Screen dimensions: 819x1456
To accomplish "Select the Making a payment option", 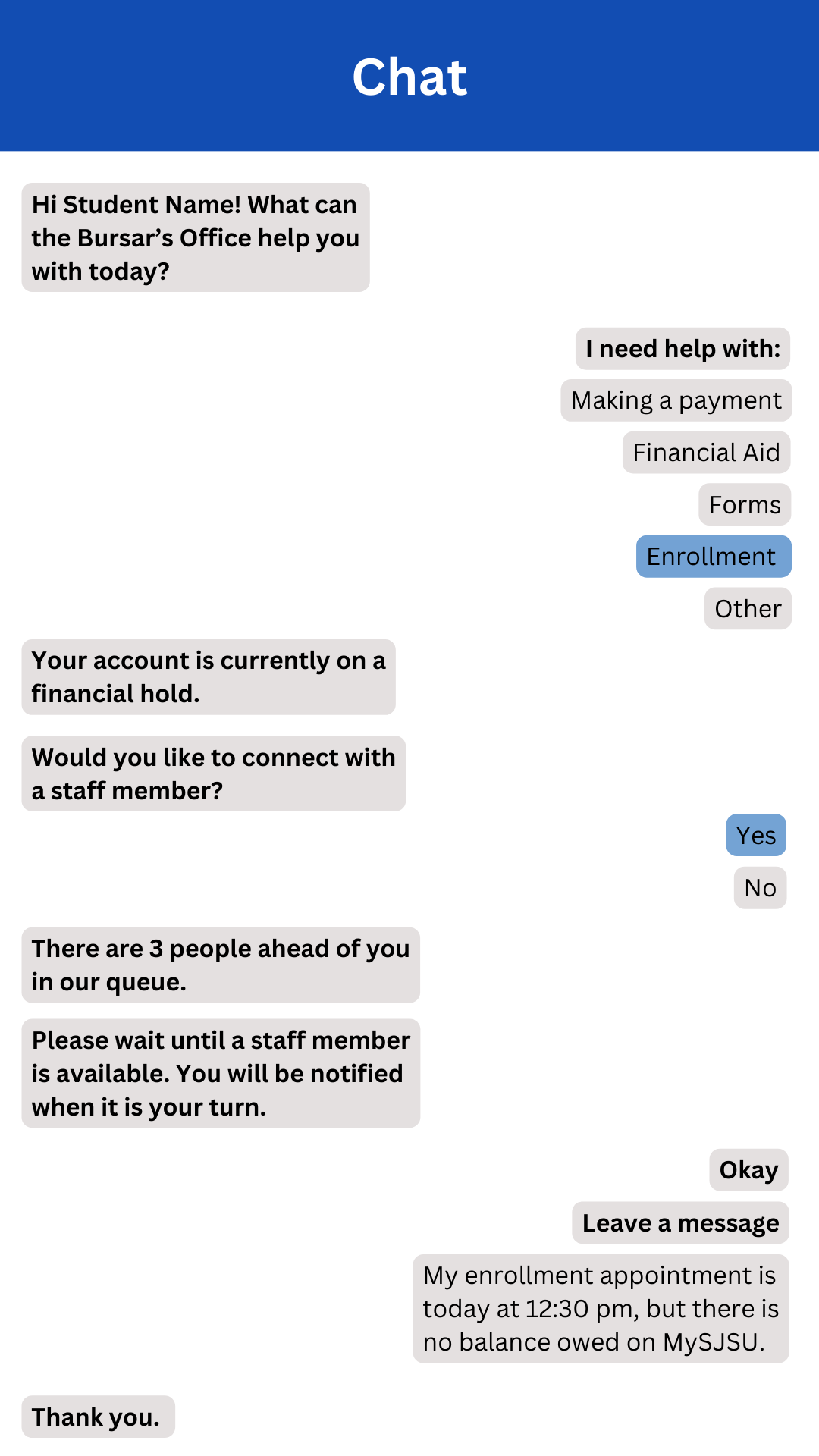I will (676, 400).
